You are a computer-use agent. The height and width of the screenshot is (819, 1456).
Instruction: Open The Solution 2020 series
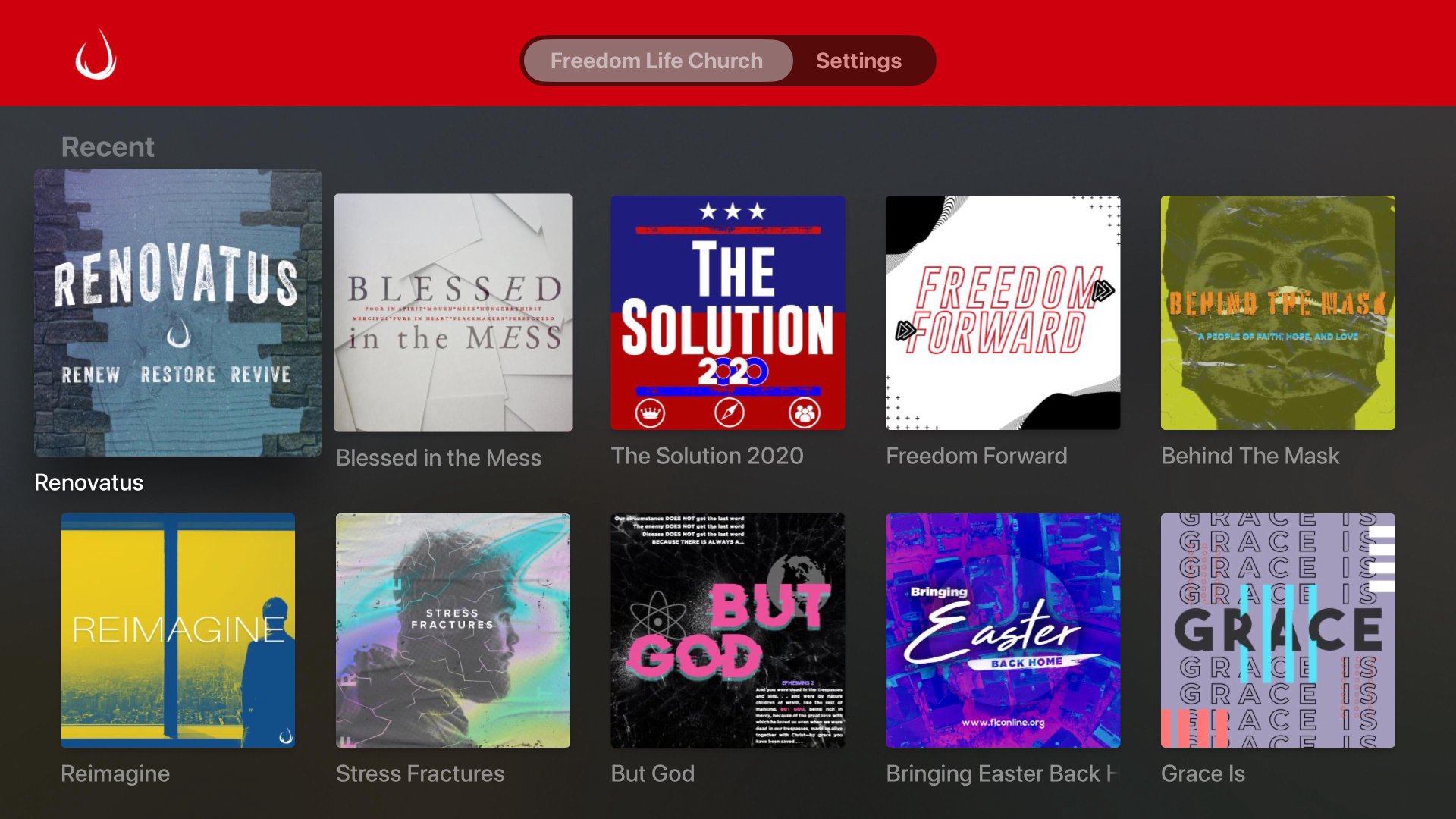[x=727, y=312]
